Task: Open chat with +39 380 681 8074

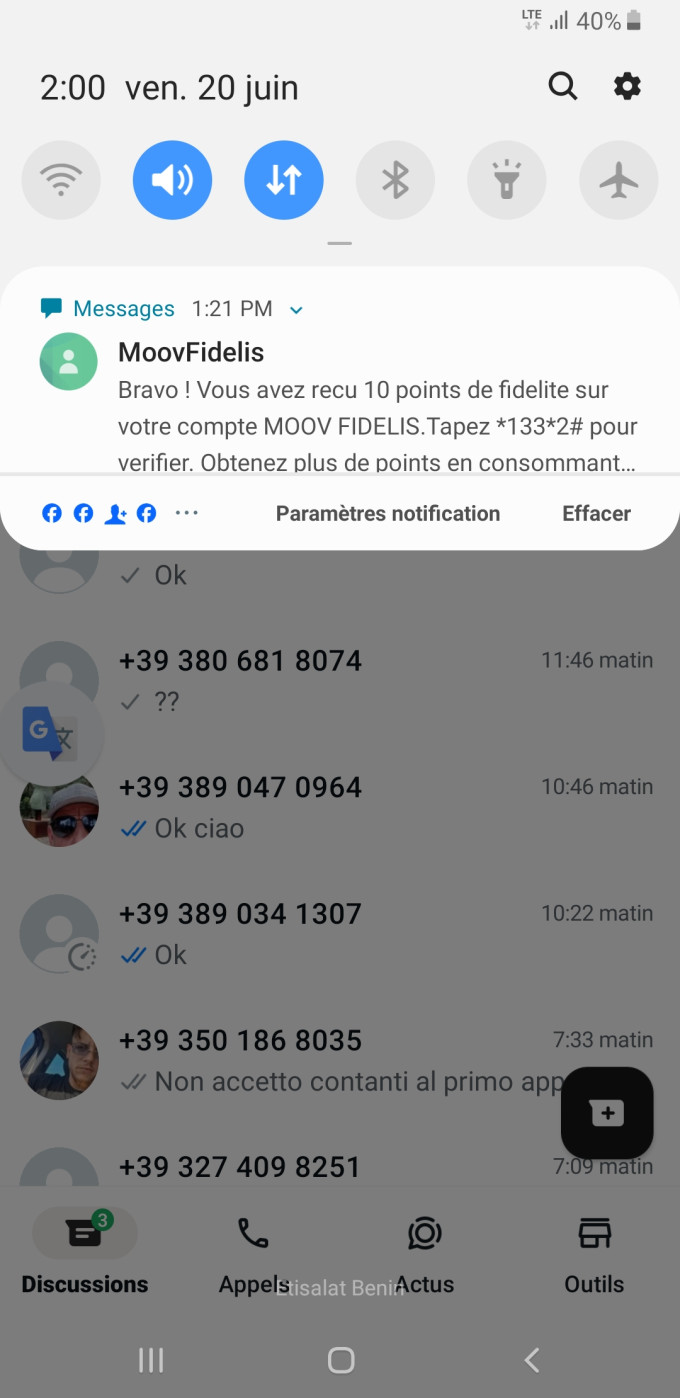Action: coord(340,680)
